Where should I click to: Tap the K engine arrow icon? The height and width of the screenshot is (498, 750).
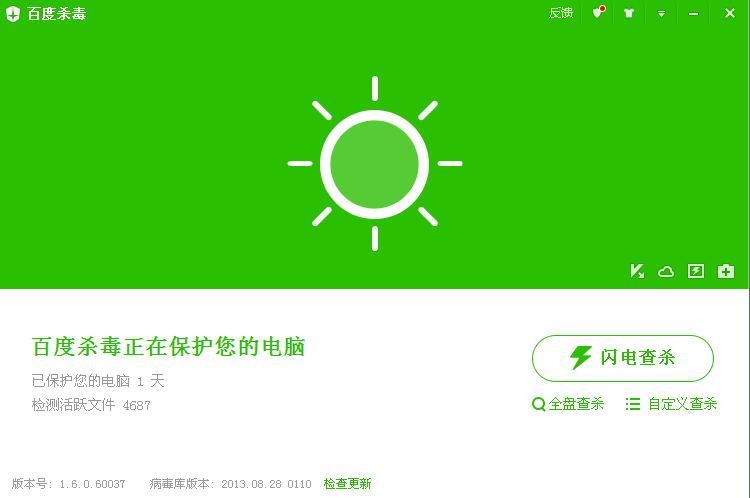tap(637, 271)
